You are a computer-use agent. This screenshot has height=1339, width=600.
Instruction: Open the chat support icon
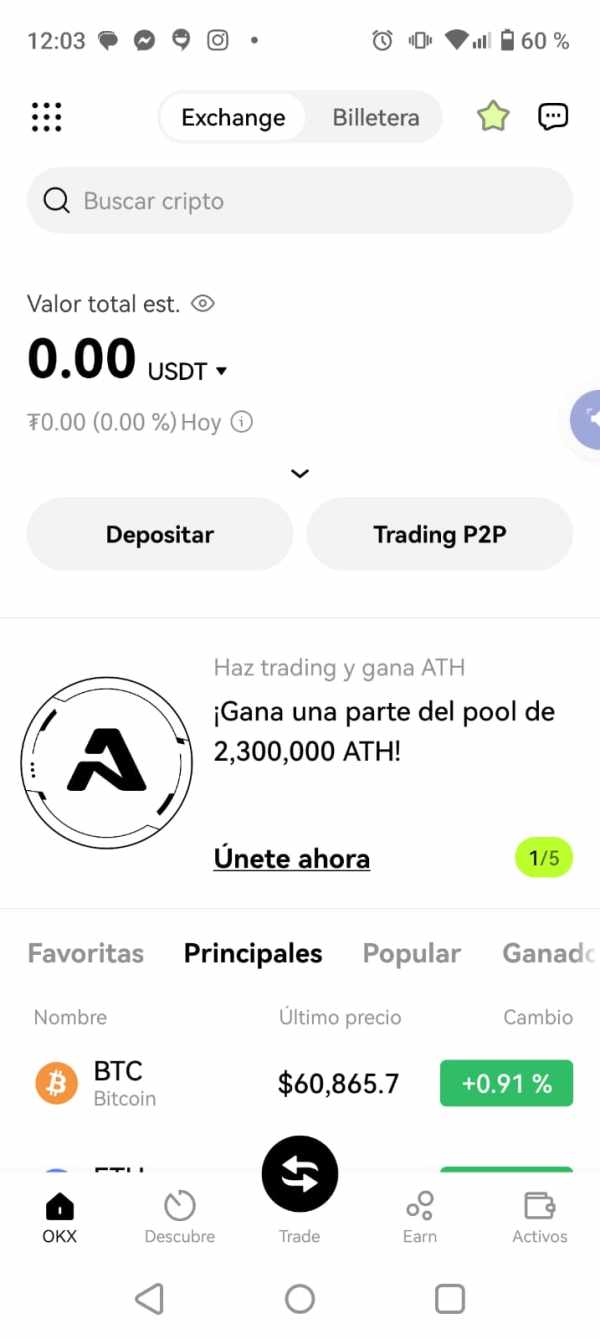(553, 117)
